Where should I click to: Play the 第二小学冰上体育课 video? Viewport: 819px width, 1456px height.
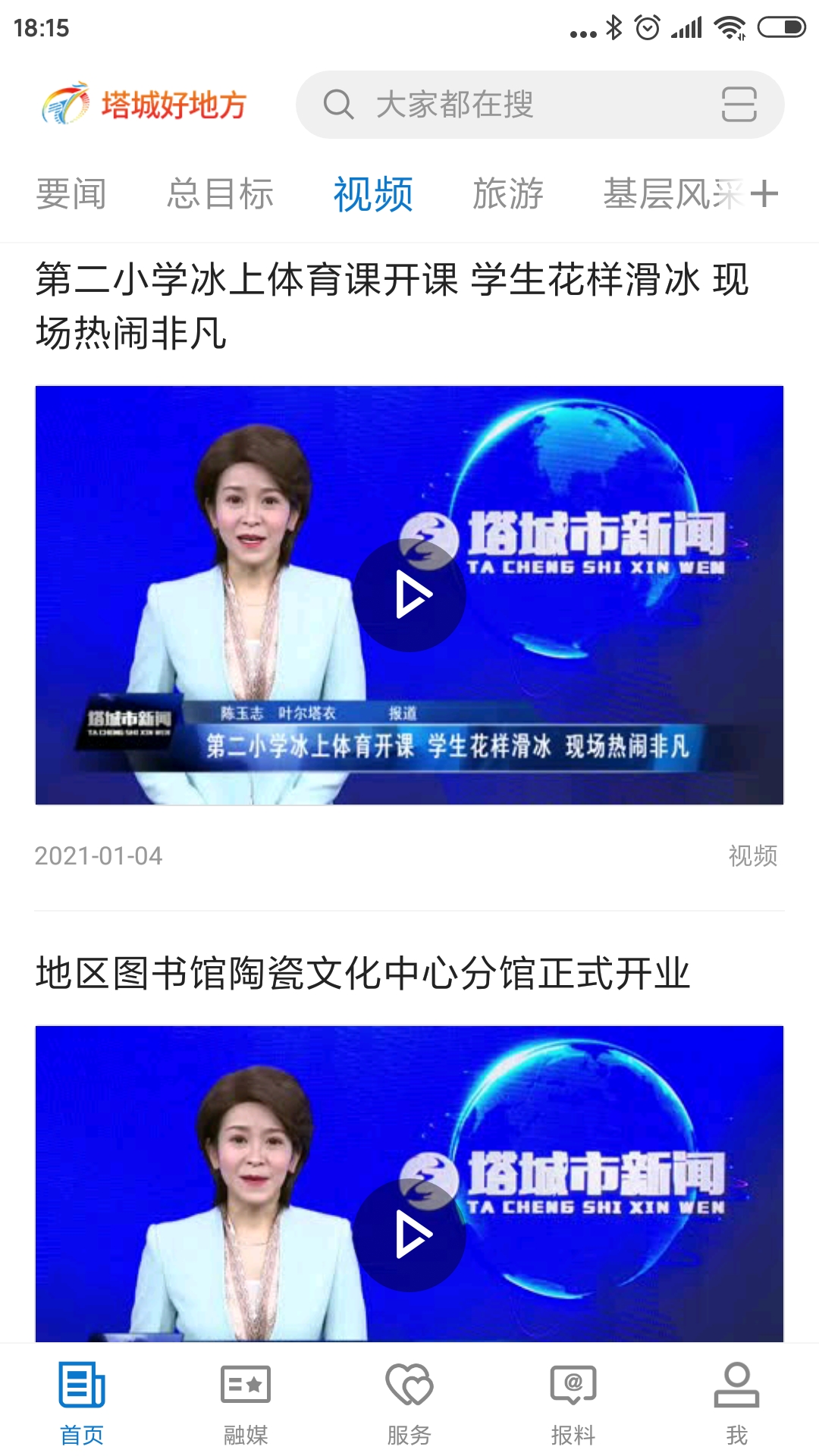410,595
